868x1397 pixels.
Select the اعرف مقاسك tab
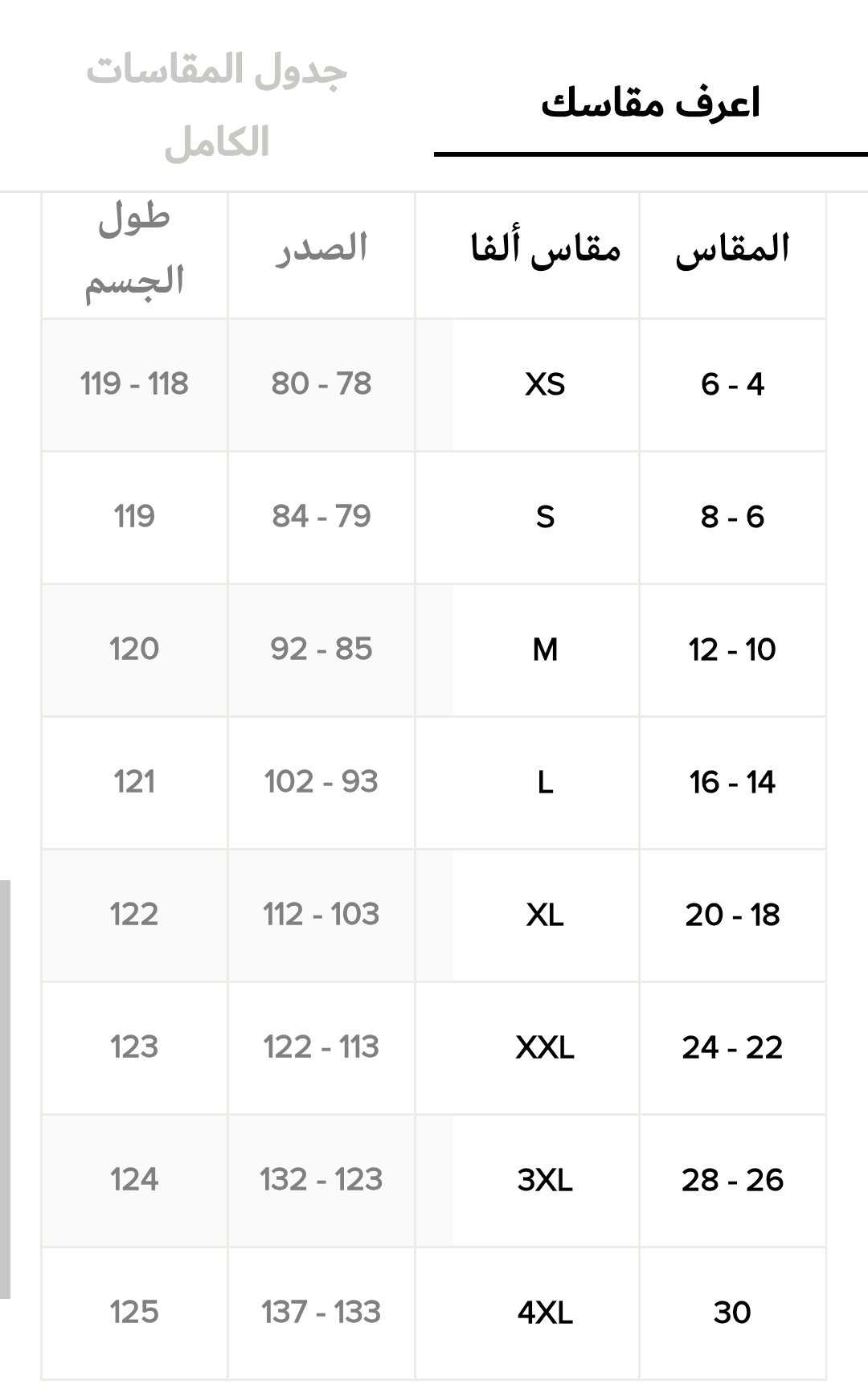pos(650,105)
